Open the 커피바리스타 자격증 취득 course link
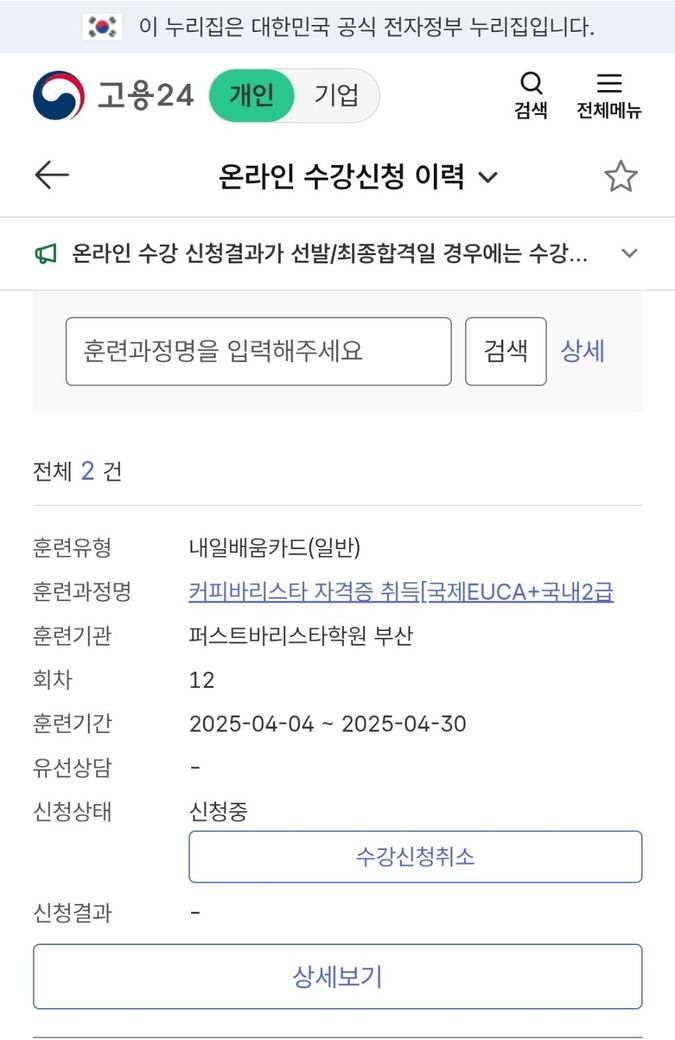675x1040 pixels. pyautogui.click(x=400, y=592)
